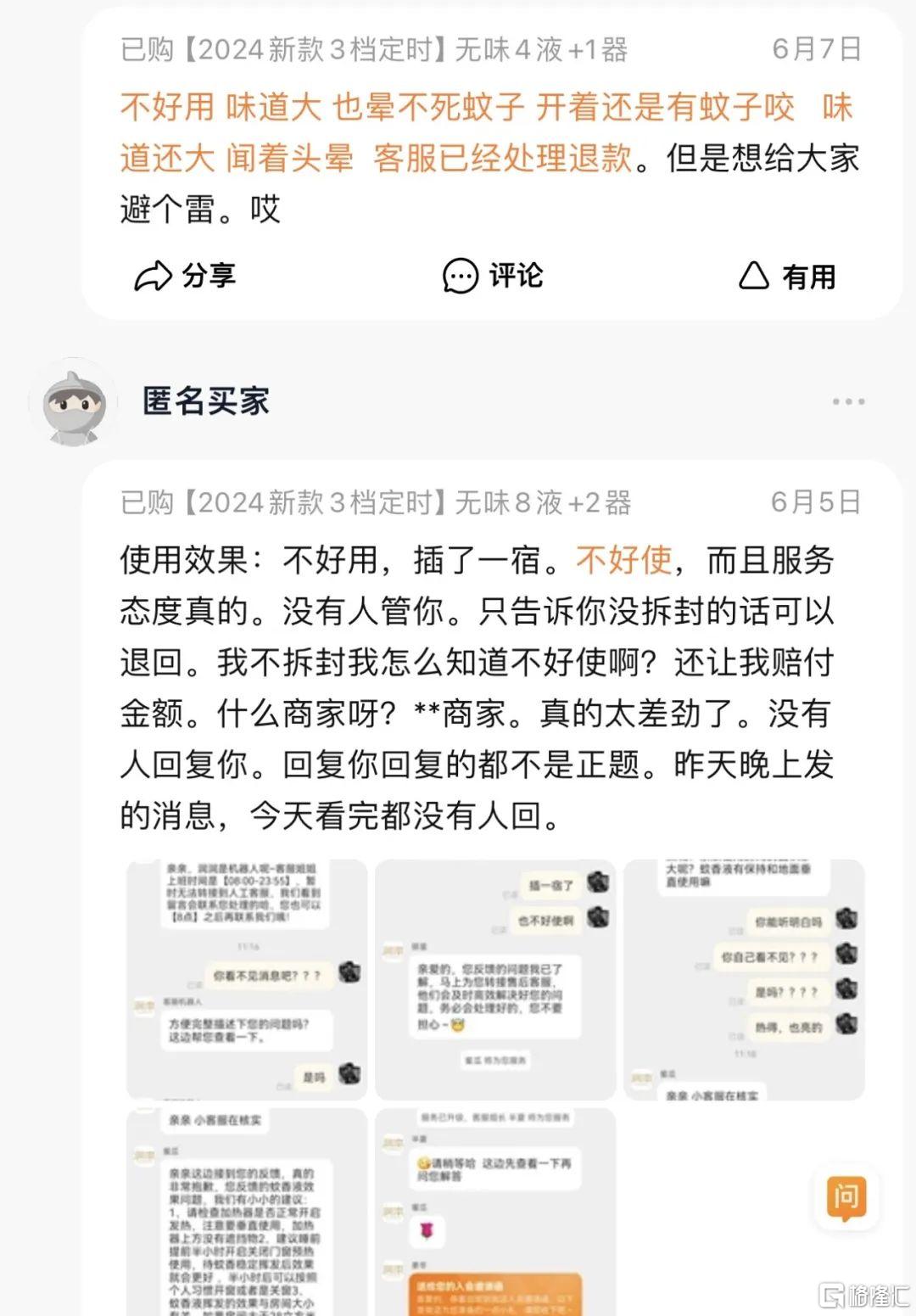This screenshot has width=916, height=1316.
Task: Mark the June 7 review as useful
Action: [x=786, y=277]
